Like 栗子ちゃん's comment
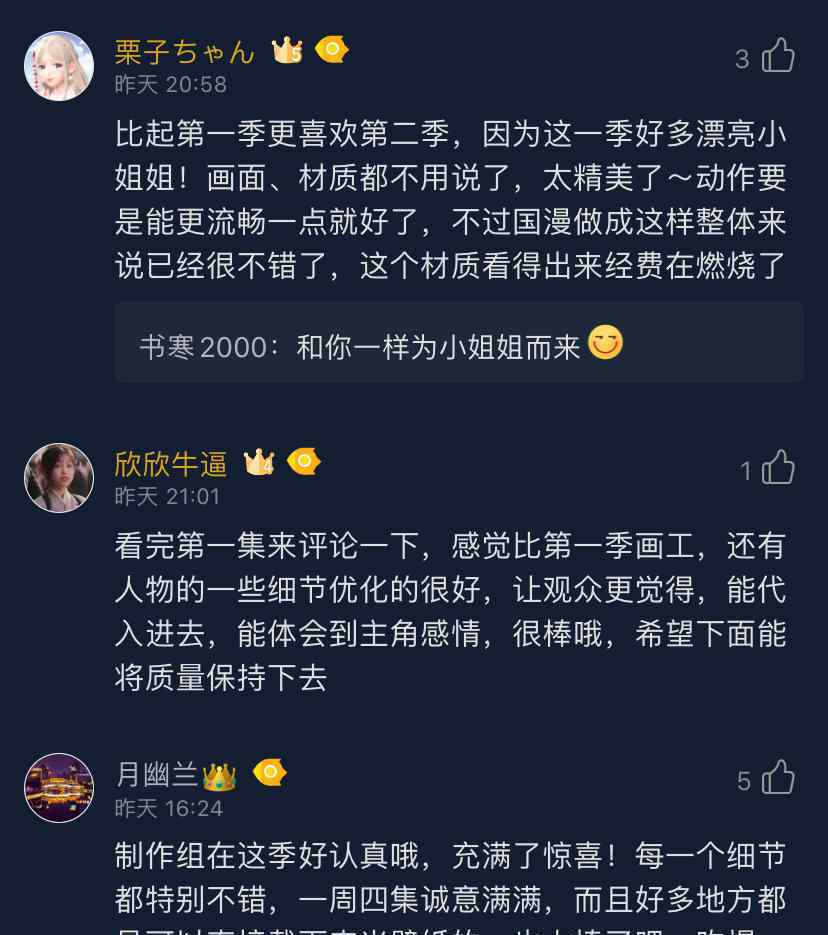The image size is (828, 935). pyautogui.click(x=778, y=56)
